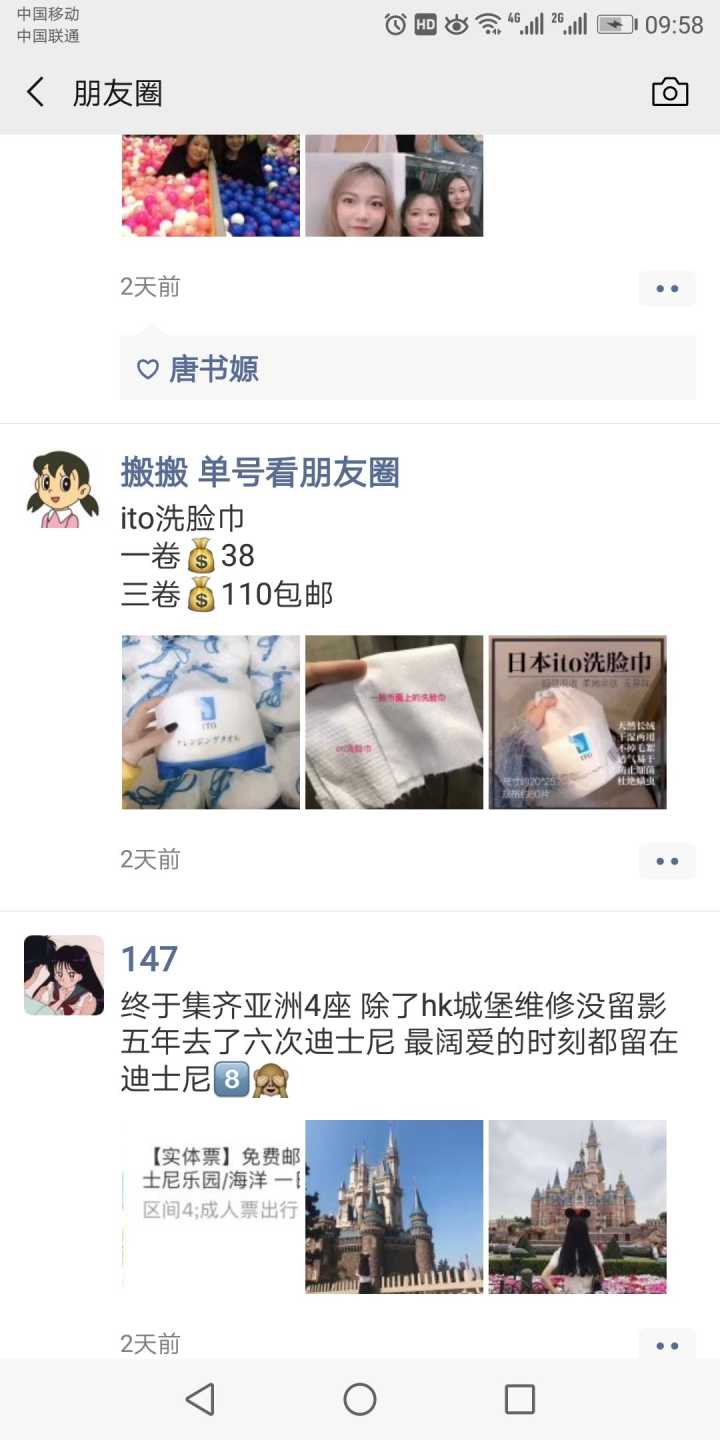The height and width of the screenshot is (1440, 720).
Task: Tap 147's anime avatar
Action: coord(64,975)
